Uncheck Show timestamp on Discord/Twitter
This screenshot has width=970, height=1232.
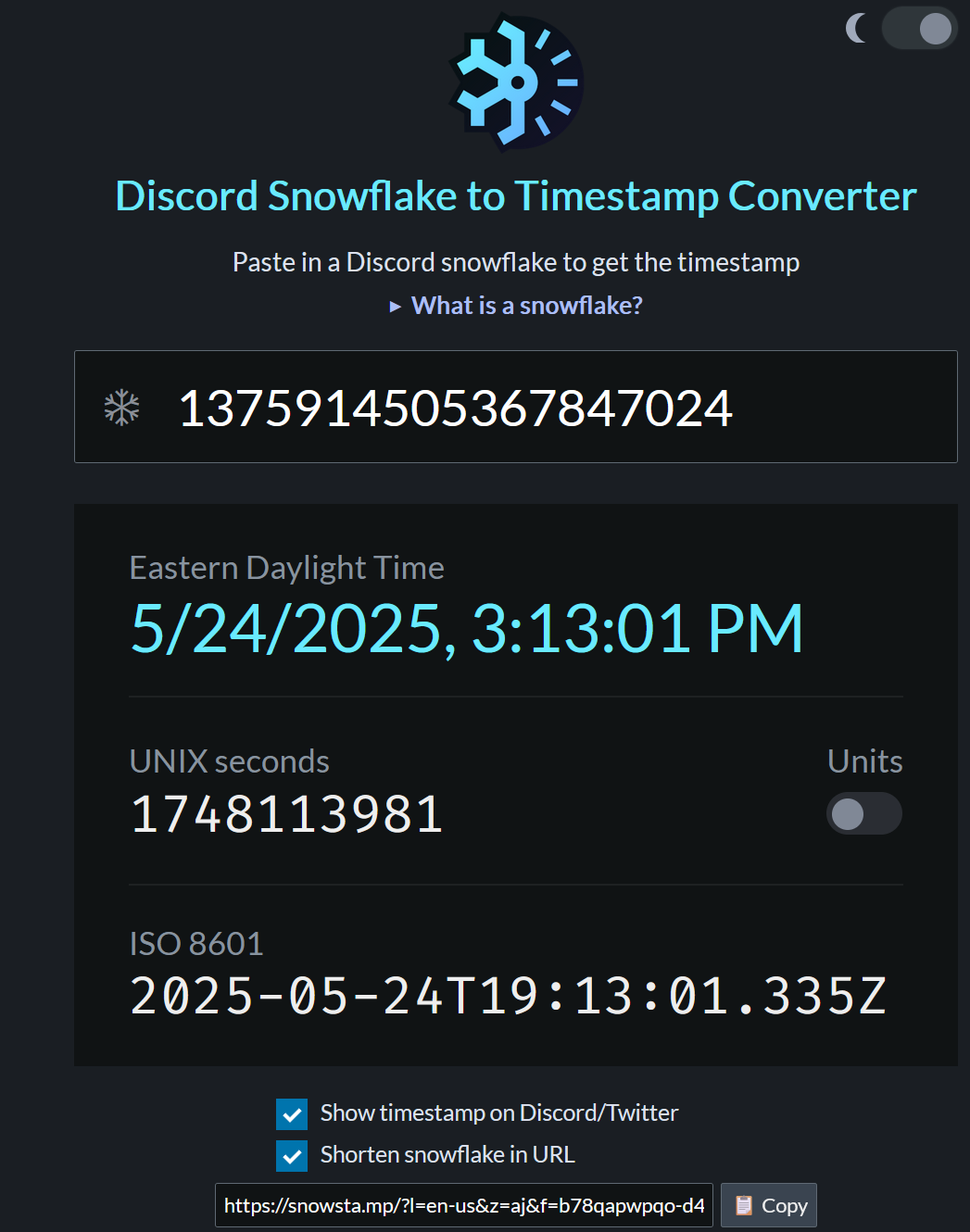click(x=292, y=1114)
